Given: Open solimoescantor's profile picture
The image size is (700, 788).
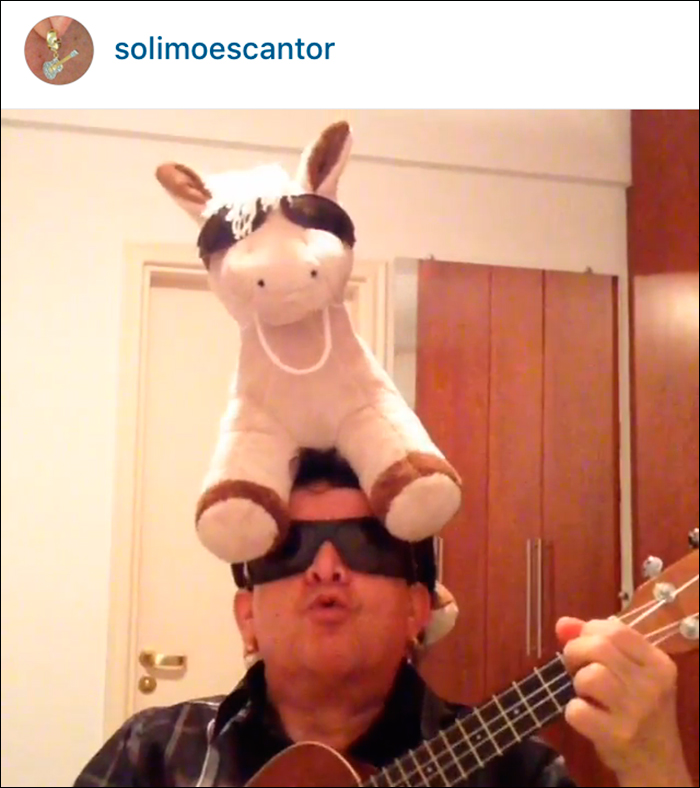Looking at the screenshot, I should coord(59,50).
